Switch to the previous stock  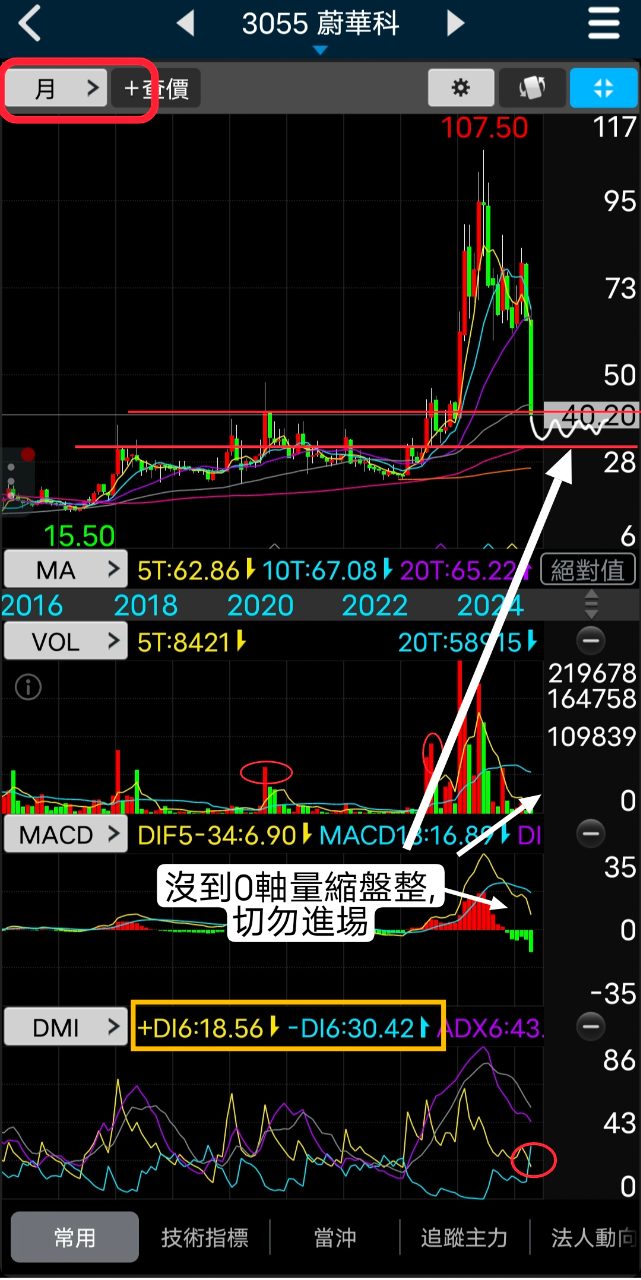click(x=185, y=23)
